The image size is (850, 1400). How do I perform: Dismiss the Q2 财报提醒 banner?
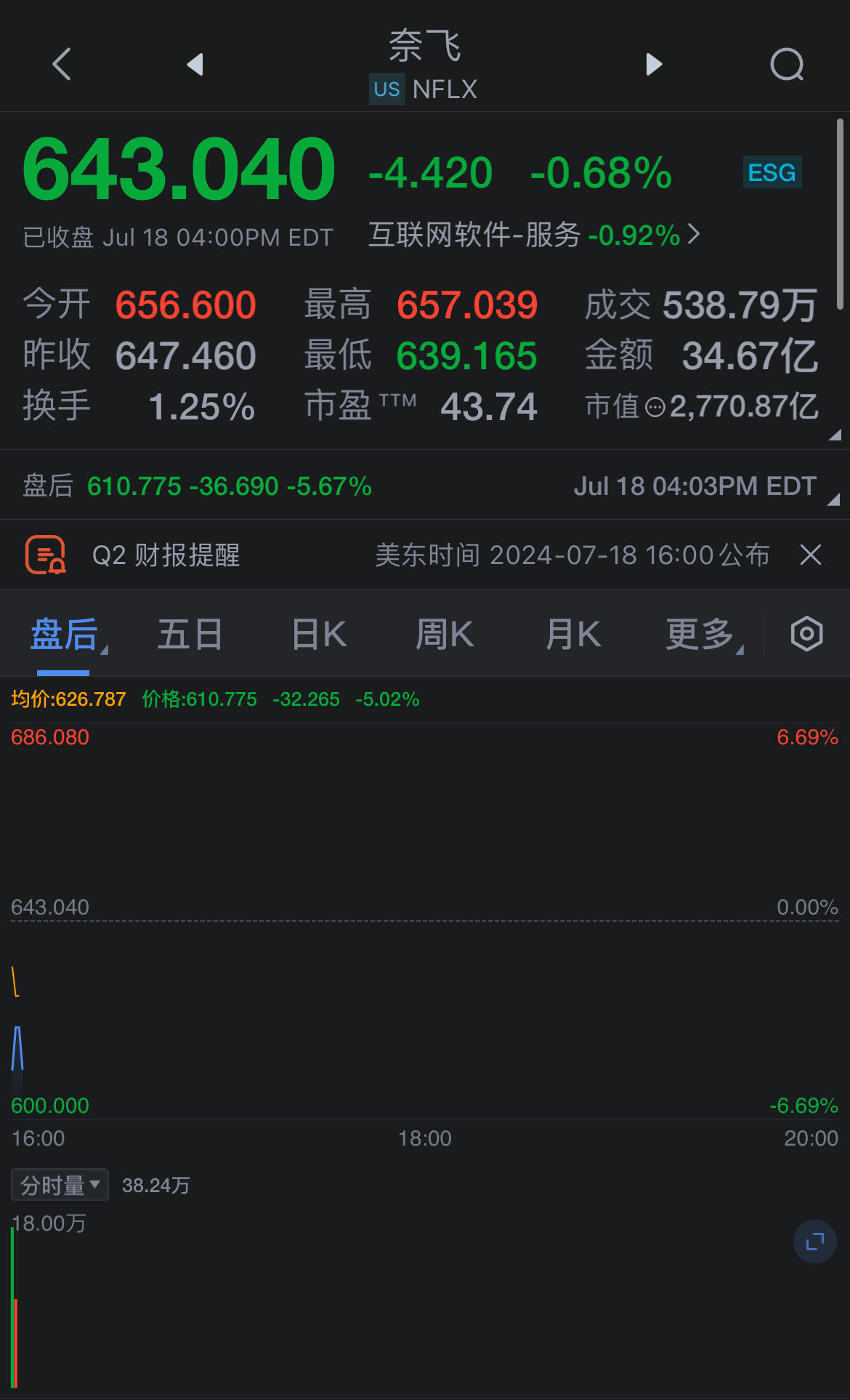click(810, 555)
